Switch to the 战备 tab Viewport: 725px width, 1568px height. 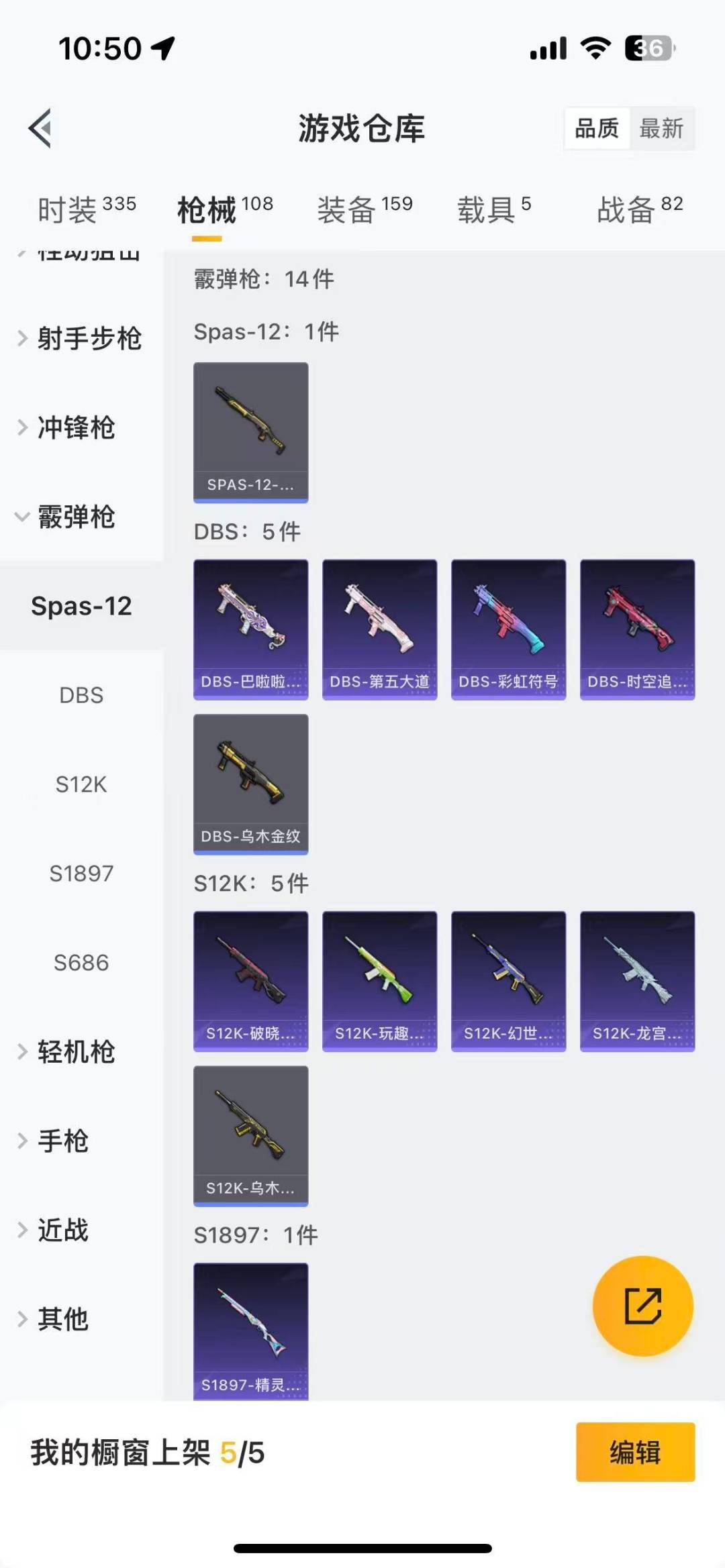coord(640,209)
